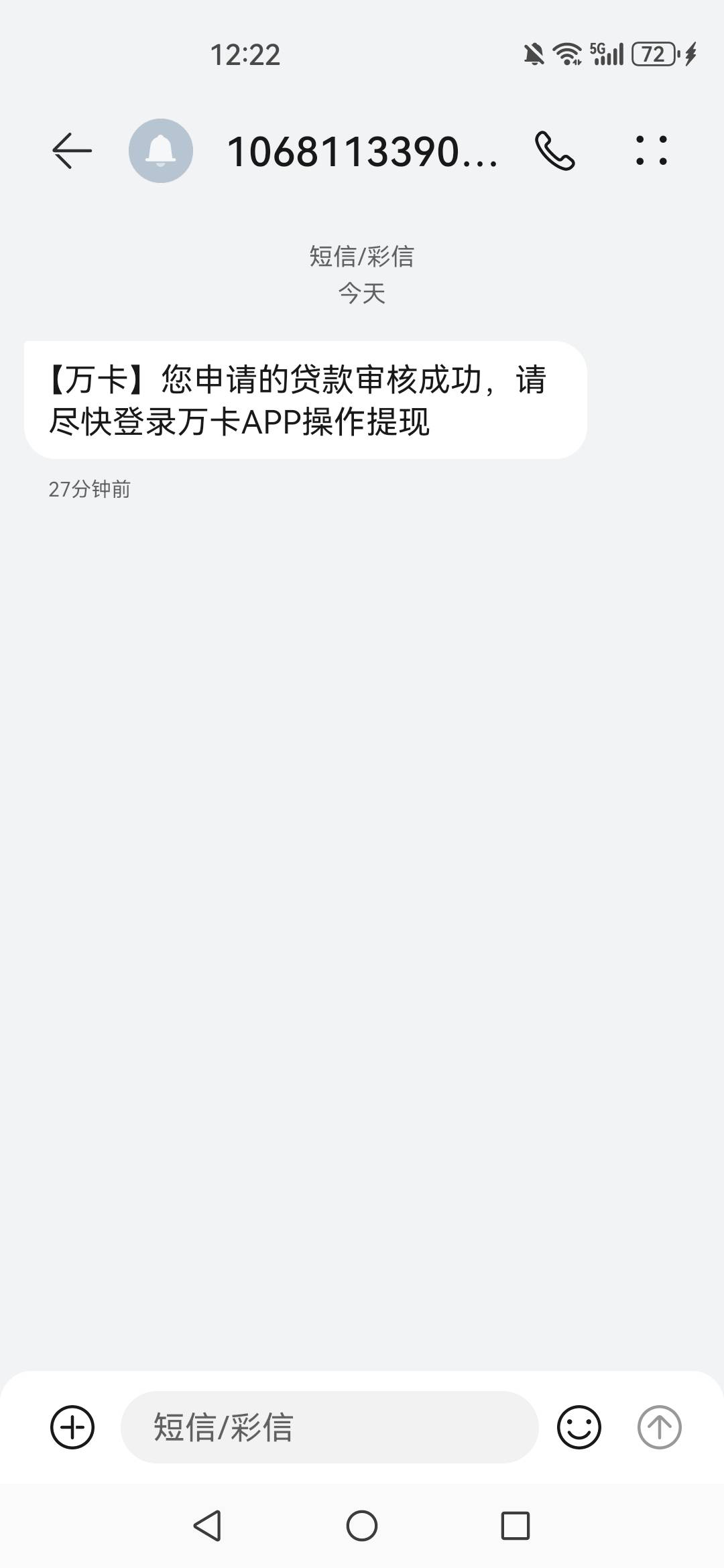Tap the send arrow button

pyautogui.click(x=660, y=1427)
